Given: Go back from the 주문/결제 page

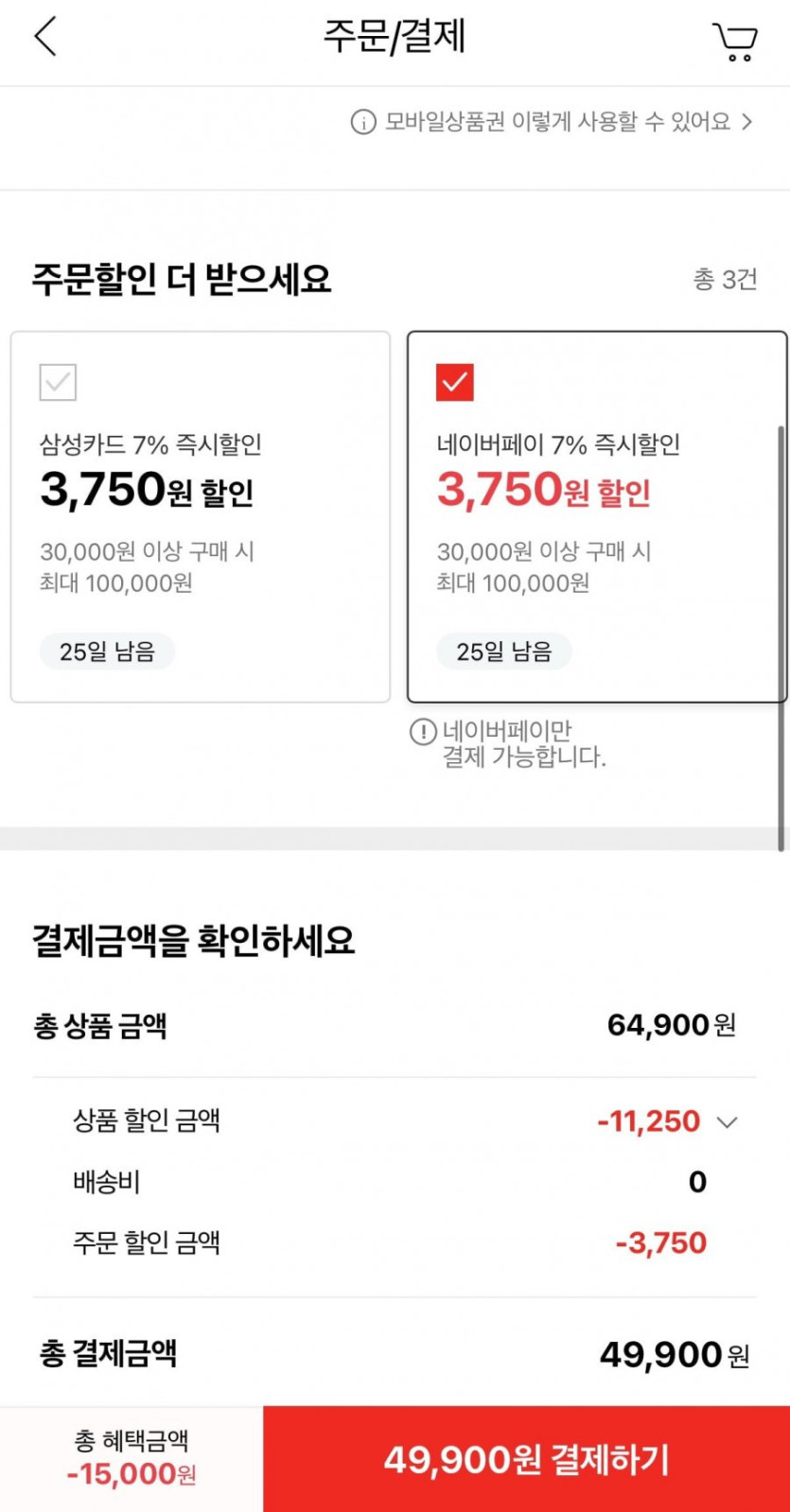Looking at the screenshot, I should [45, 38].
